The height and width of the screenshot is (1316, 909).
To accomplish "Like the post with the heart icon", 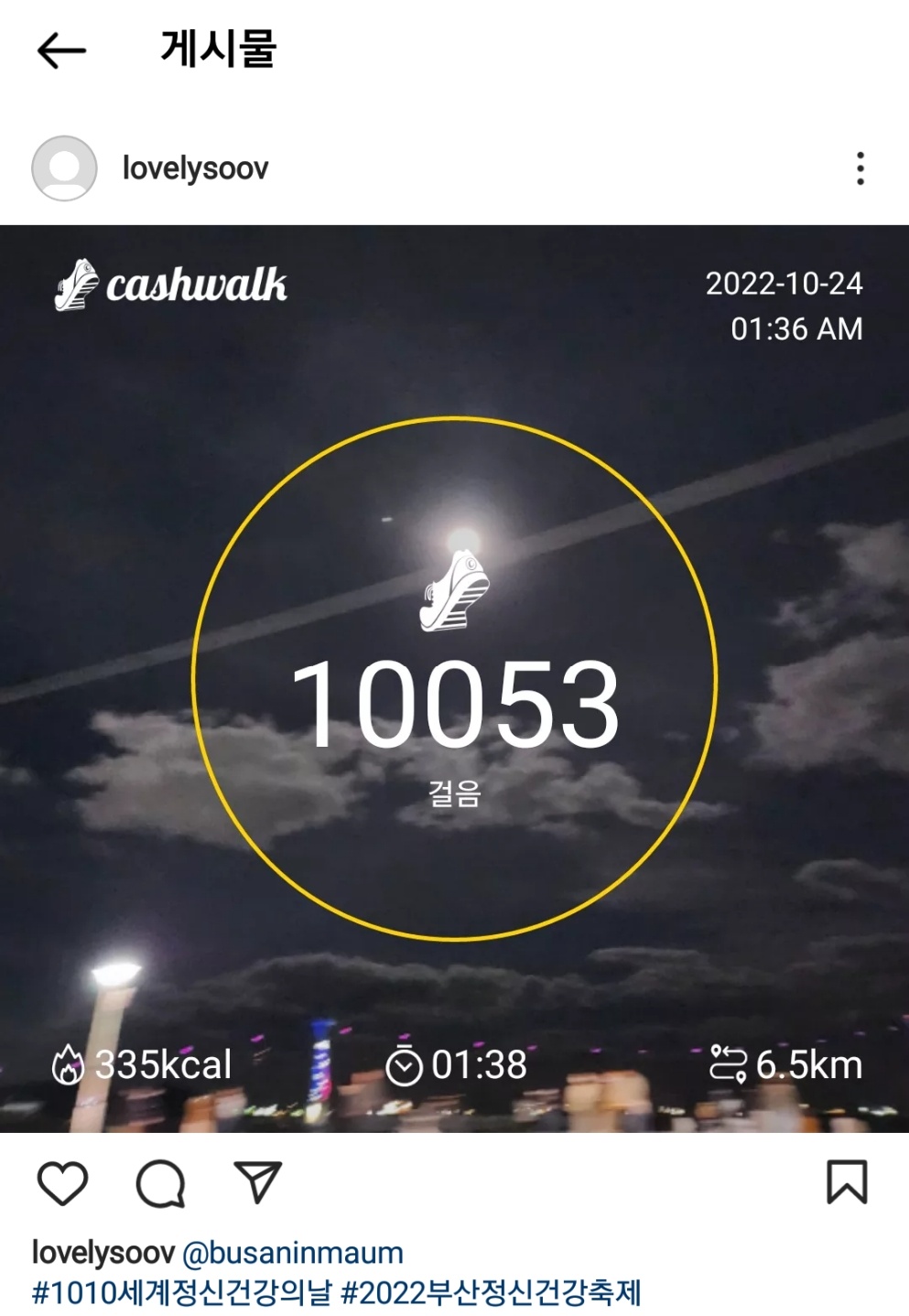I will point(62,1182).
